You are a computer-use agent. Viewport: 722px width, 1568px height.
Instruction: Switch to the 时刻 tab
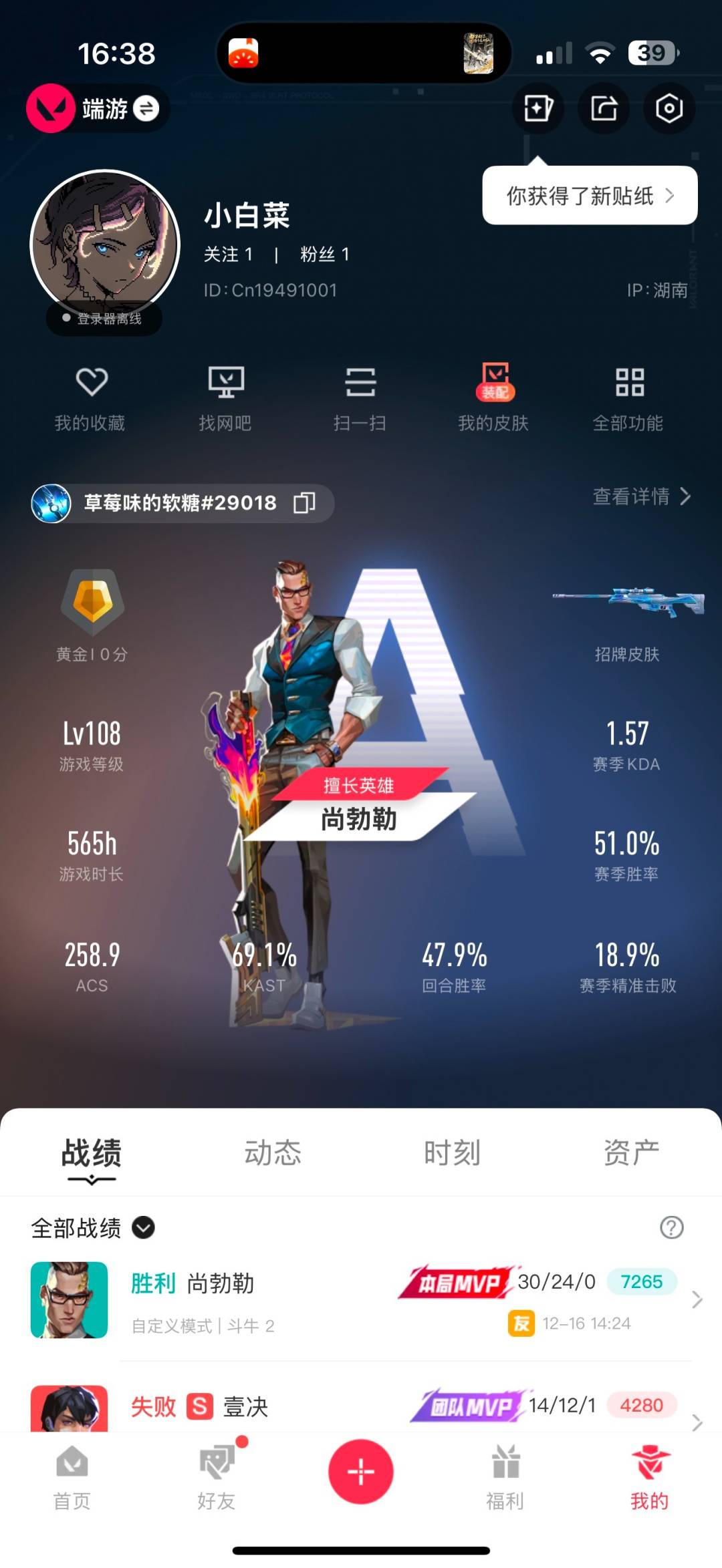(452, 1153)
